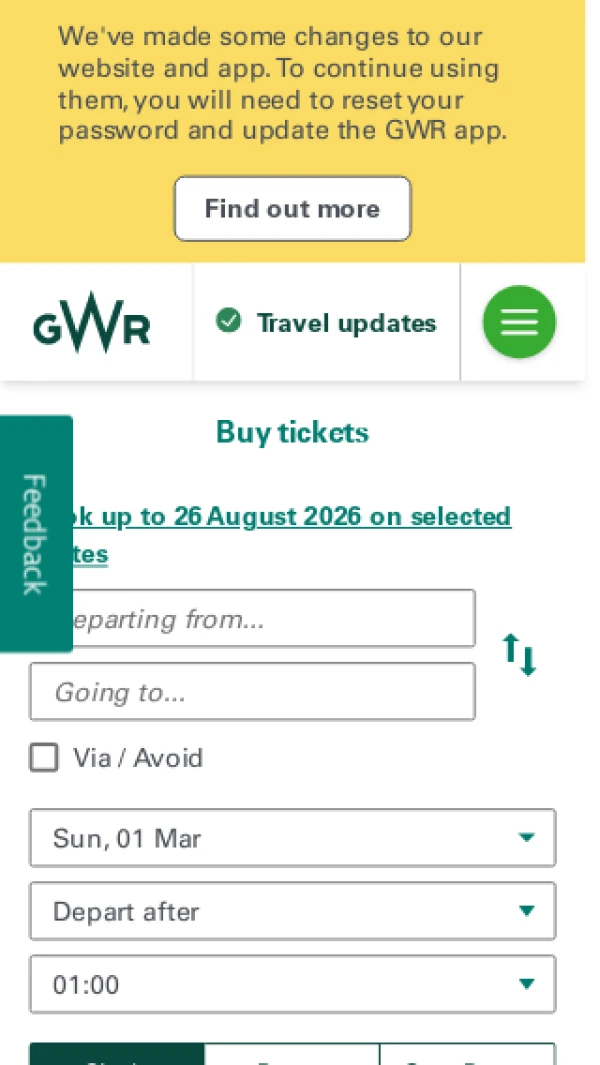Image resolution: width=600 pixels, height=1065 pixels.
Task: Expand the 01:00 time dropdown
Action: click(x=292, y=984)
